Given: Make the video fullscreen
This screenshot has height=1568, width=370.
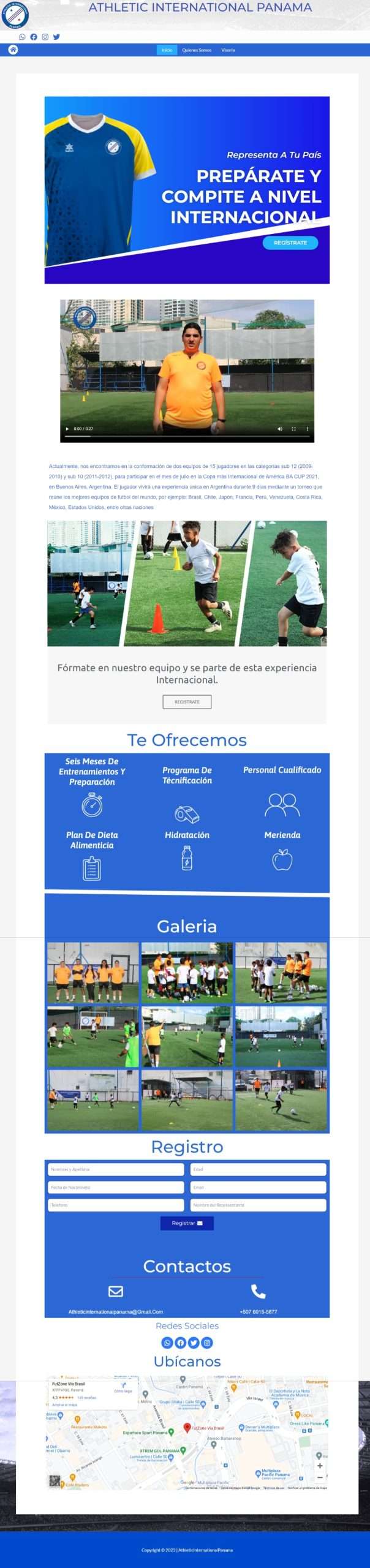Looking at the screenshot, I should click(293, 429).
